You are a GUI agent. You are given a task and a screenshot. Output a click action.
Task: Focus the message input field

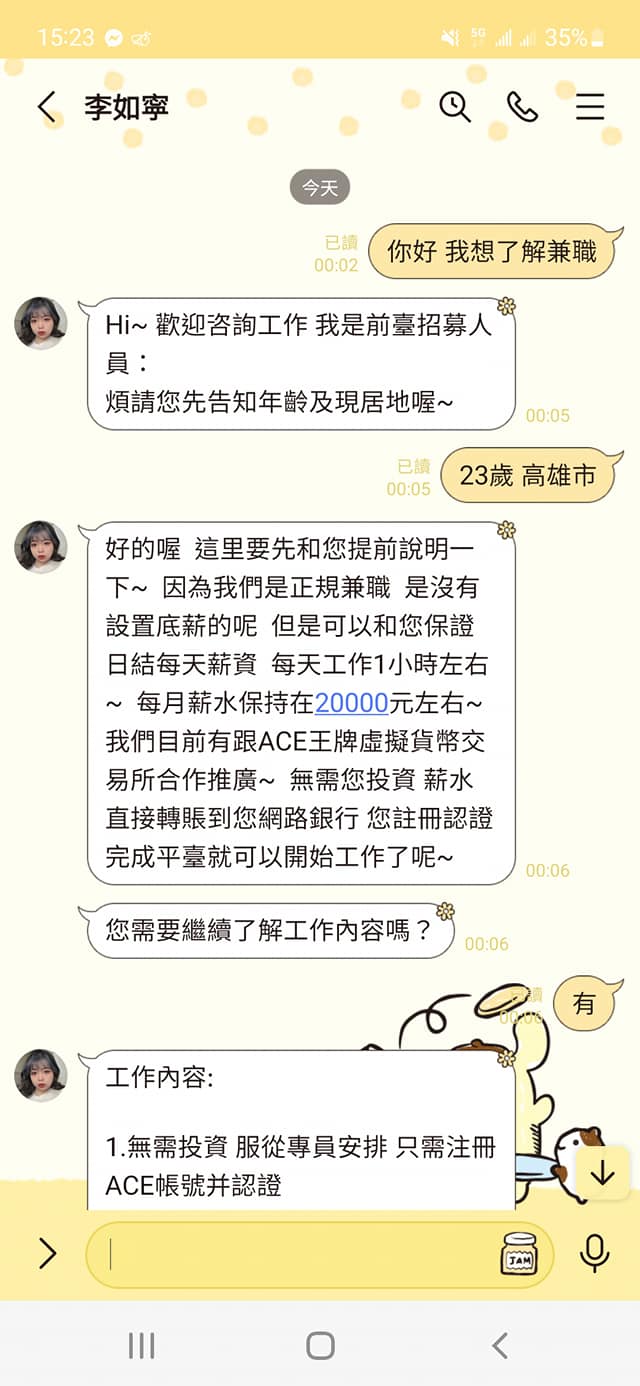pos(300,1254)
